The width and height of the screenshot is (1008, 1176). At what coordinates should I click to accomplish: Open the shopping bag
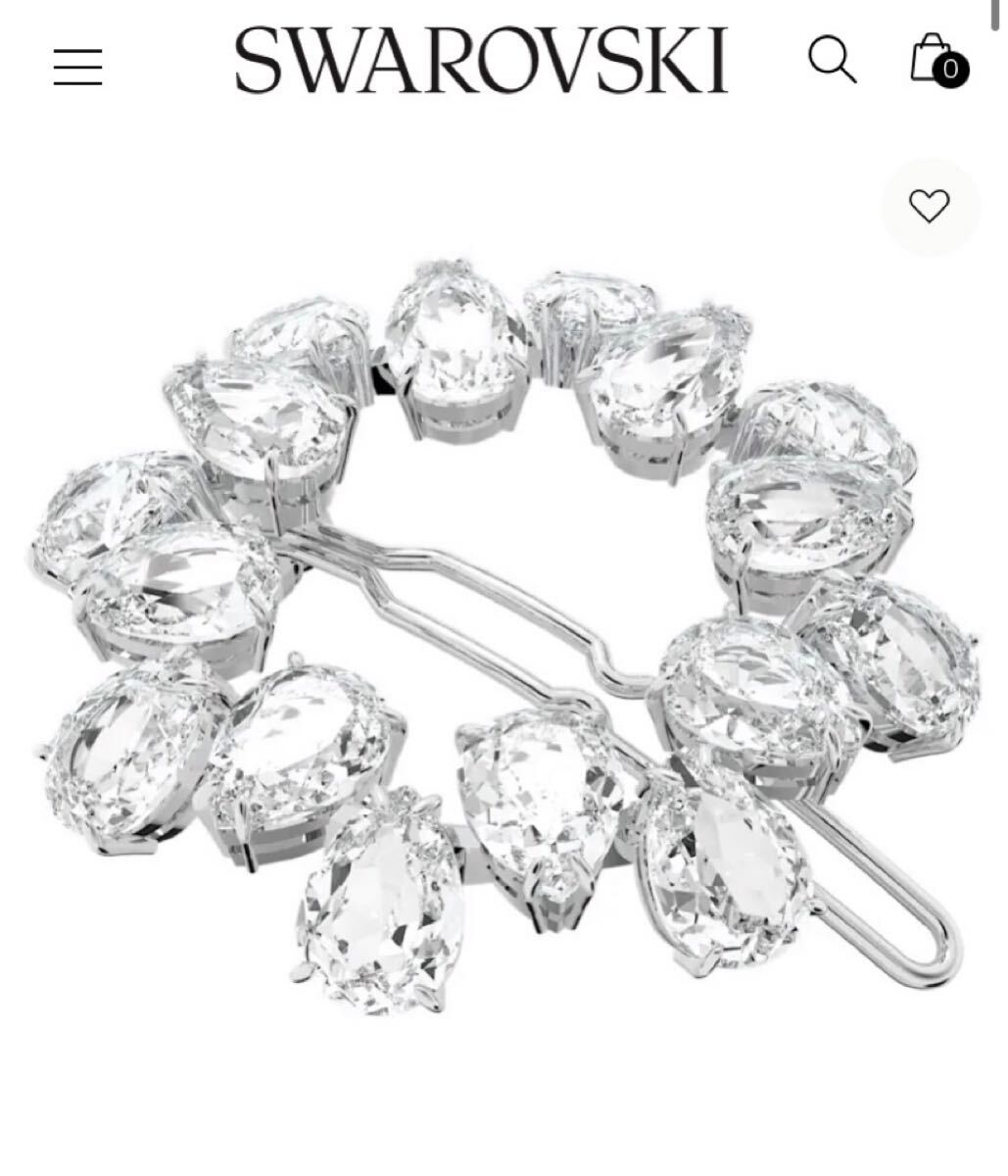tap(936, 59)
